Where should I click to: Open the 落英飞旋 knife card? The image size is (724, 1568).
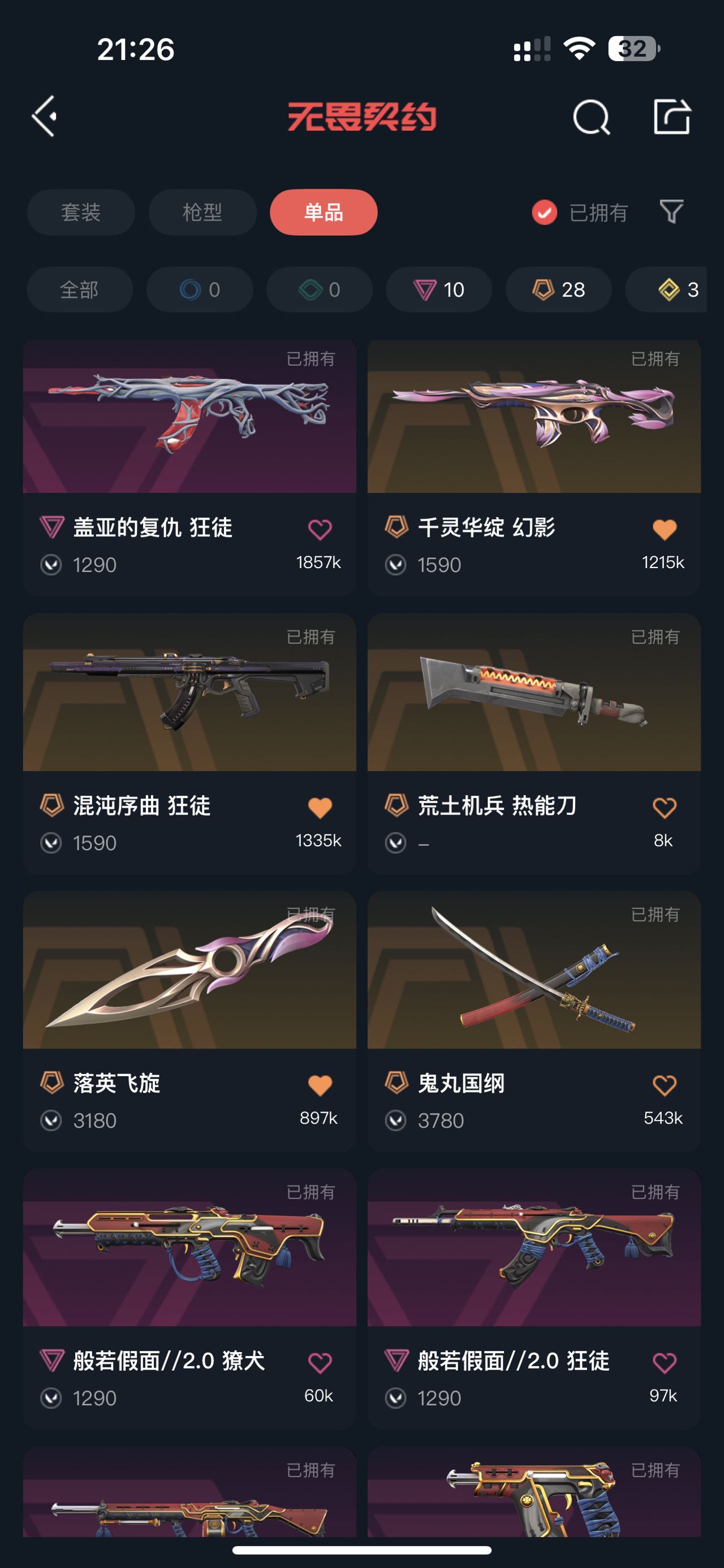[x=189, y=971]
